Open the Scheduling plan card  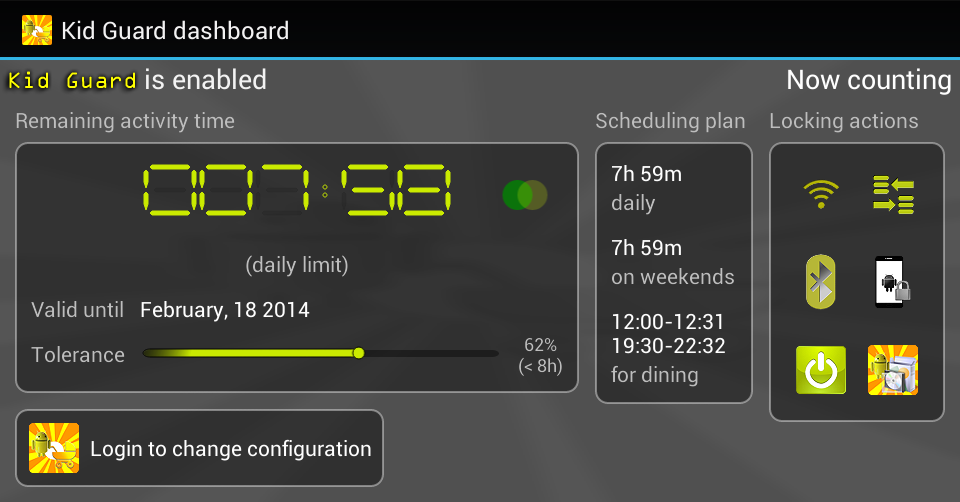click(x=673, y=273)
